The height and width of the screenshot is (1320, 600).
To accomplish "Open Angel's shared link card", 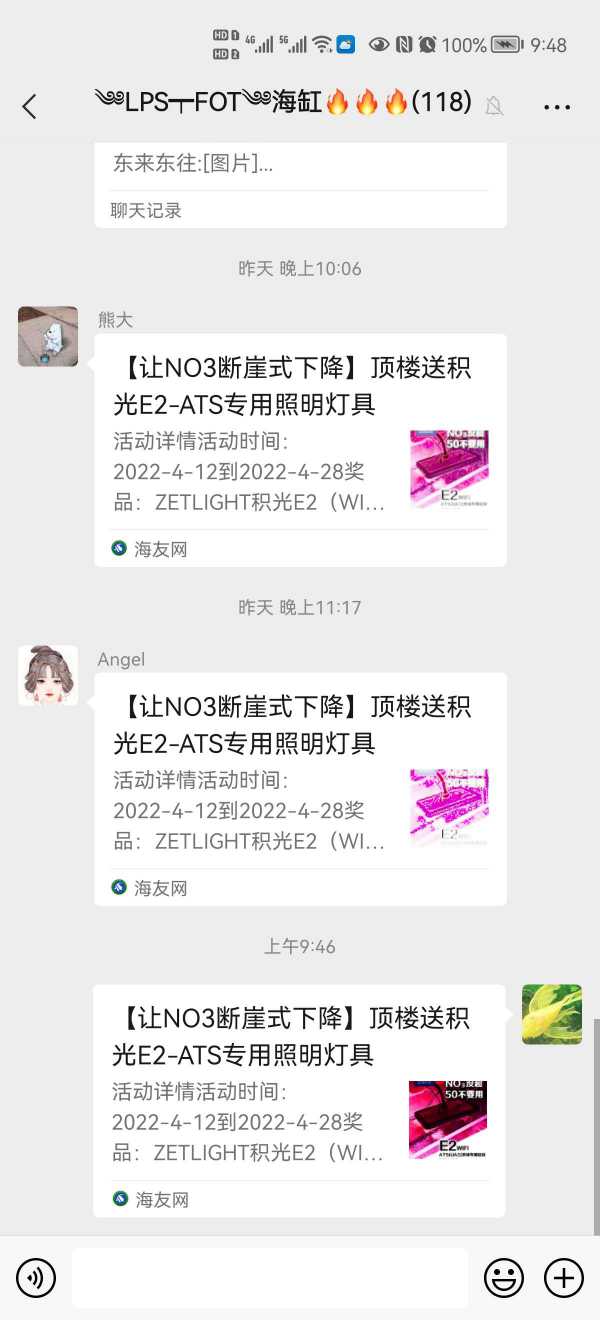I will (300, 789).
